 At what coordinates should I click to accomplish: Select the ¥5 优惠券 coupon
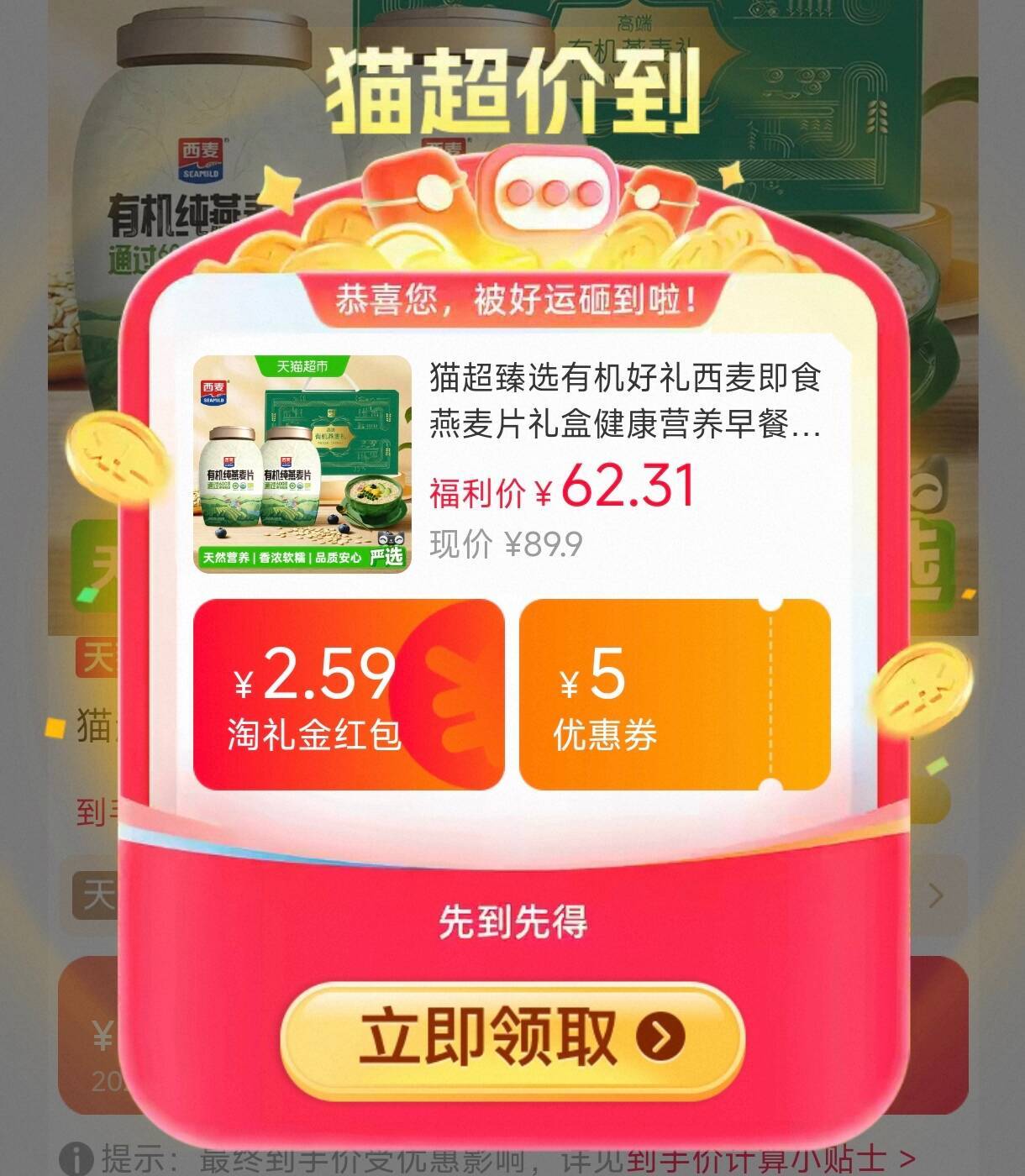675,695
